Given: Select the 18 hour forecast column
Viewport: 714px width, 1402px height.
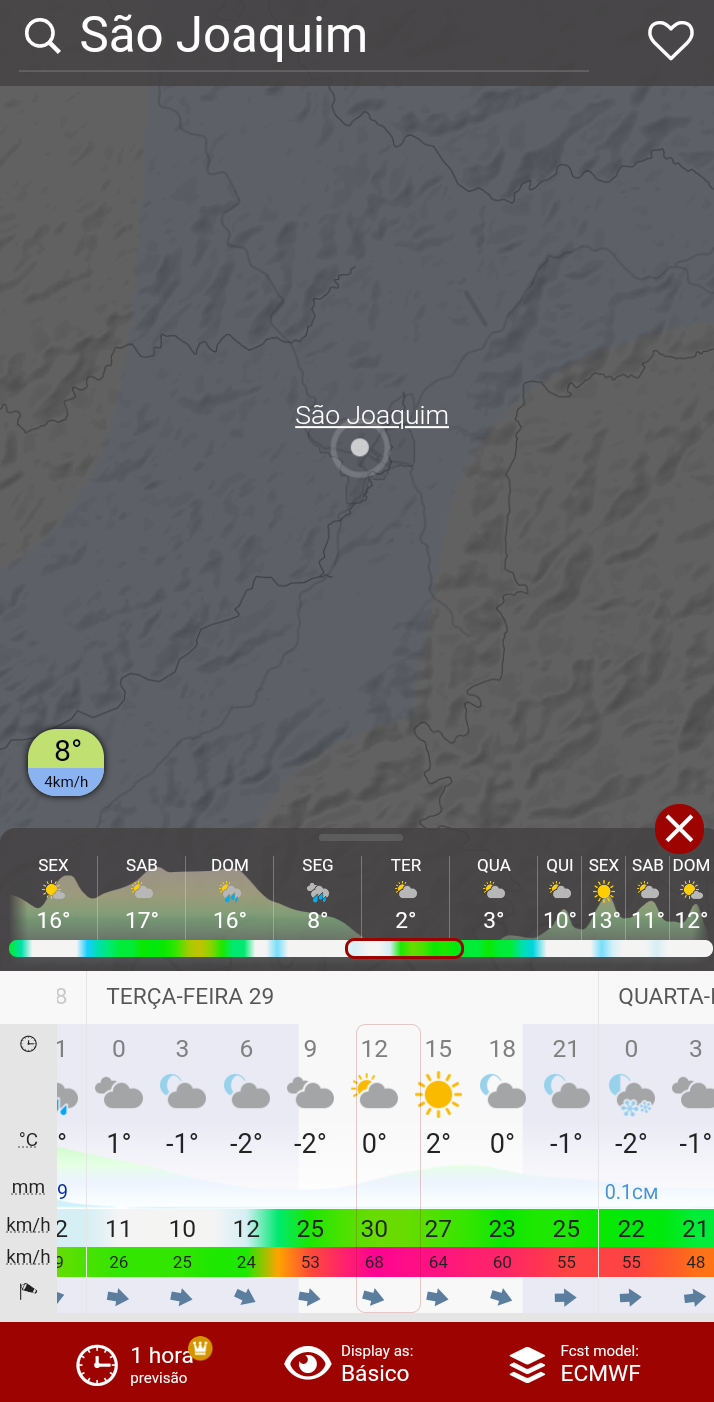Looking at the screenshot, I should pos(502,1168).
